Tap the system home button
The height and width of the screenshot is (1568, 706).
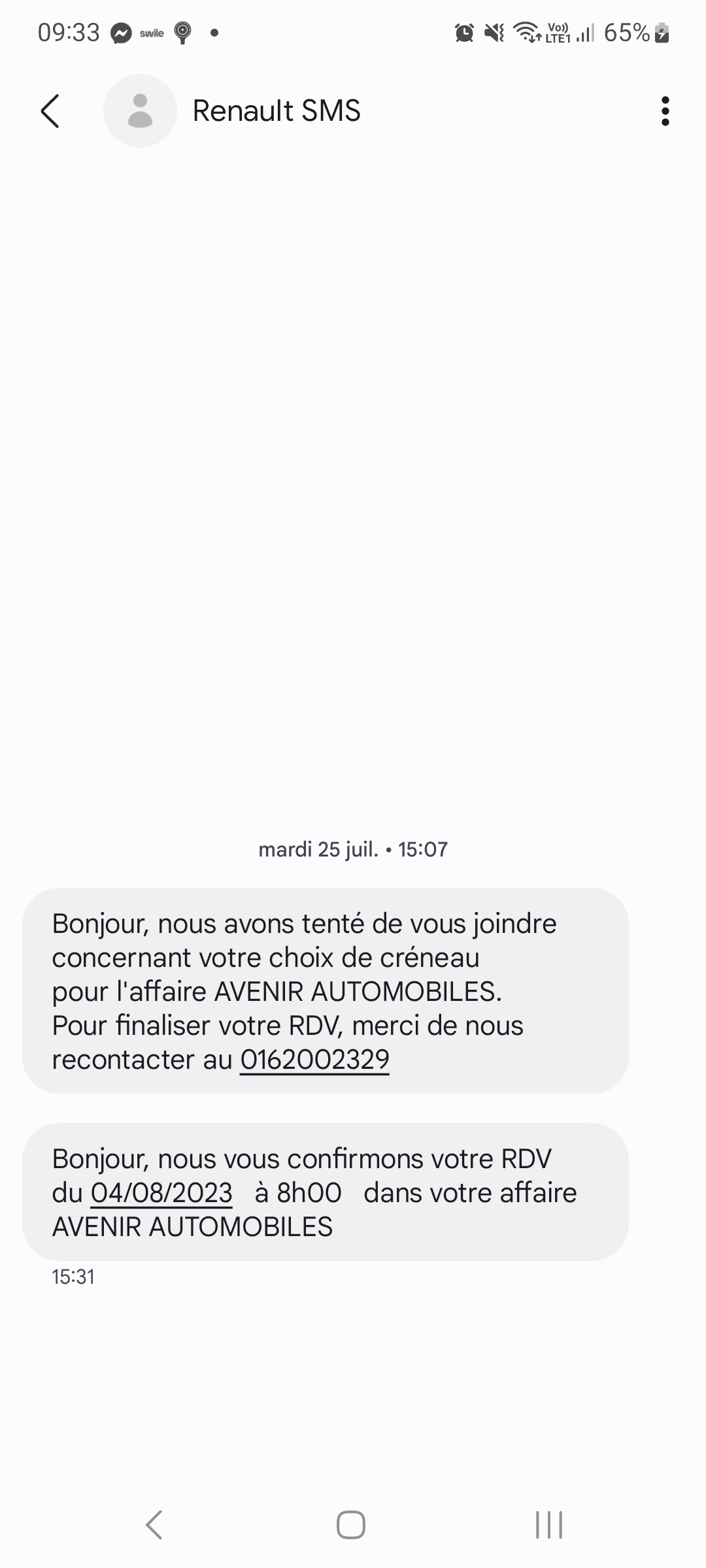click(351, 1525)
